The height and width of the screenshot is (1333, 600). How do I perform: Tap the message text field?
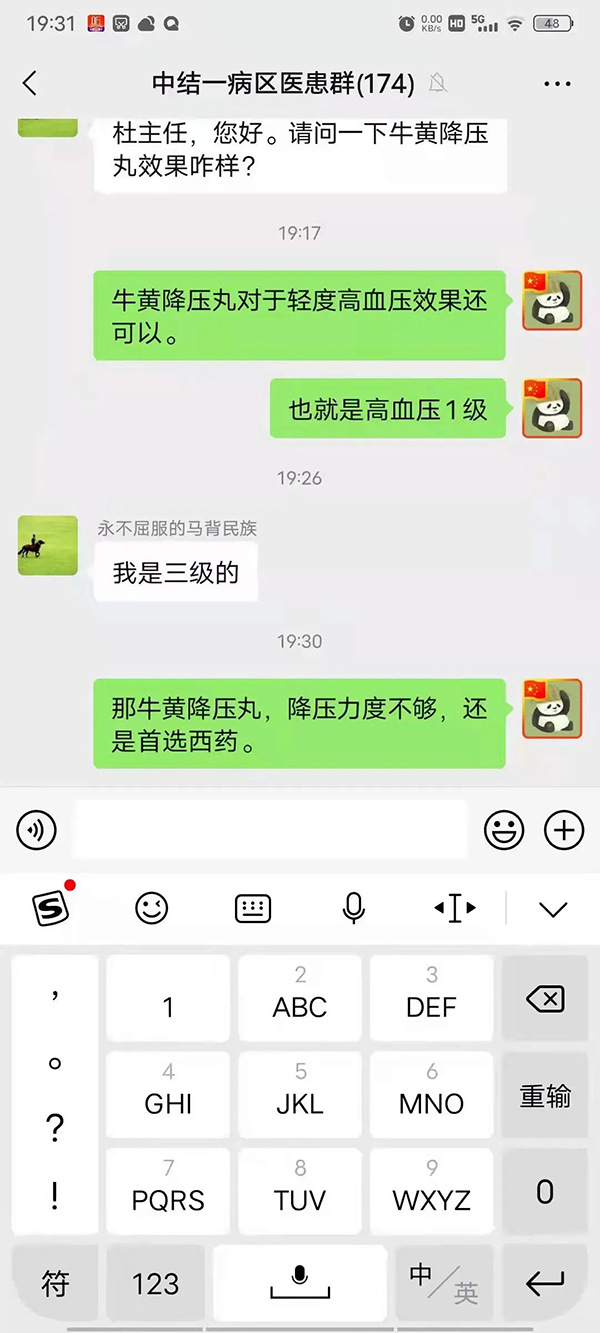[270, 829]
